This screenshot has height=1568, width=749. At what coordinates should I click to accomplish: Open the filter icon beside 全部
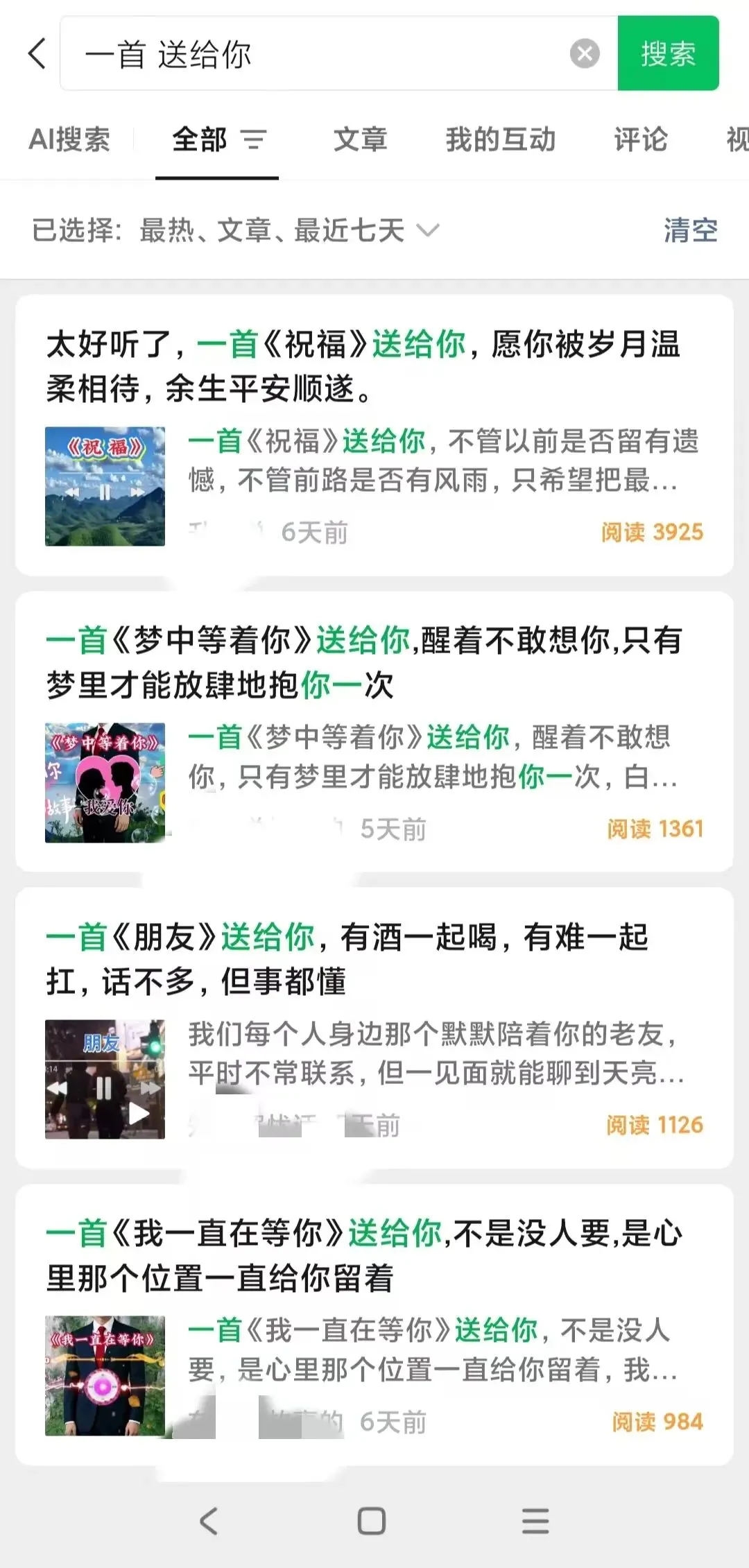[x=254, y=139]
